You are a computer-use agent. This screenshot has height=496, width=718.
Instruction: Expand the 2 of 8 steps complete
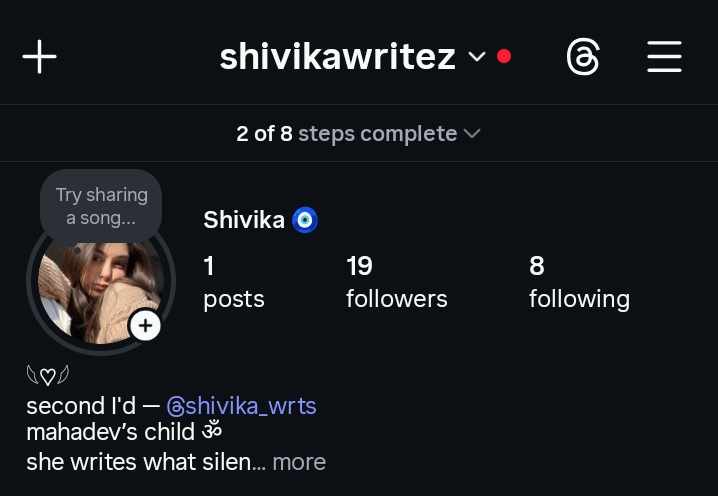[x=358, y=134]
